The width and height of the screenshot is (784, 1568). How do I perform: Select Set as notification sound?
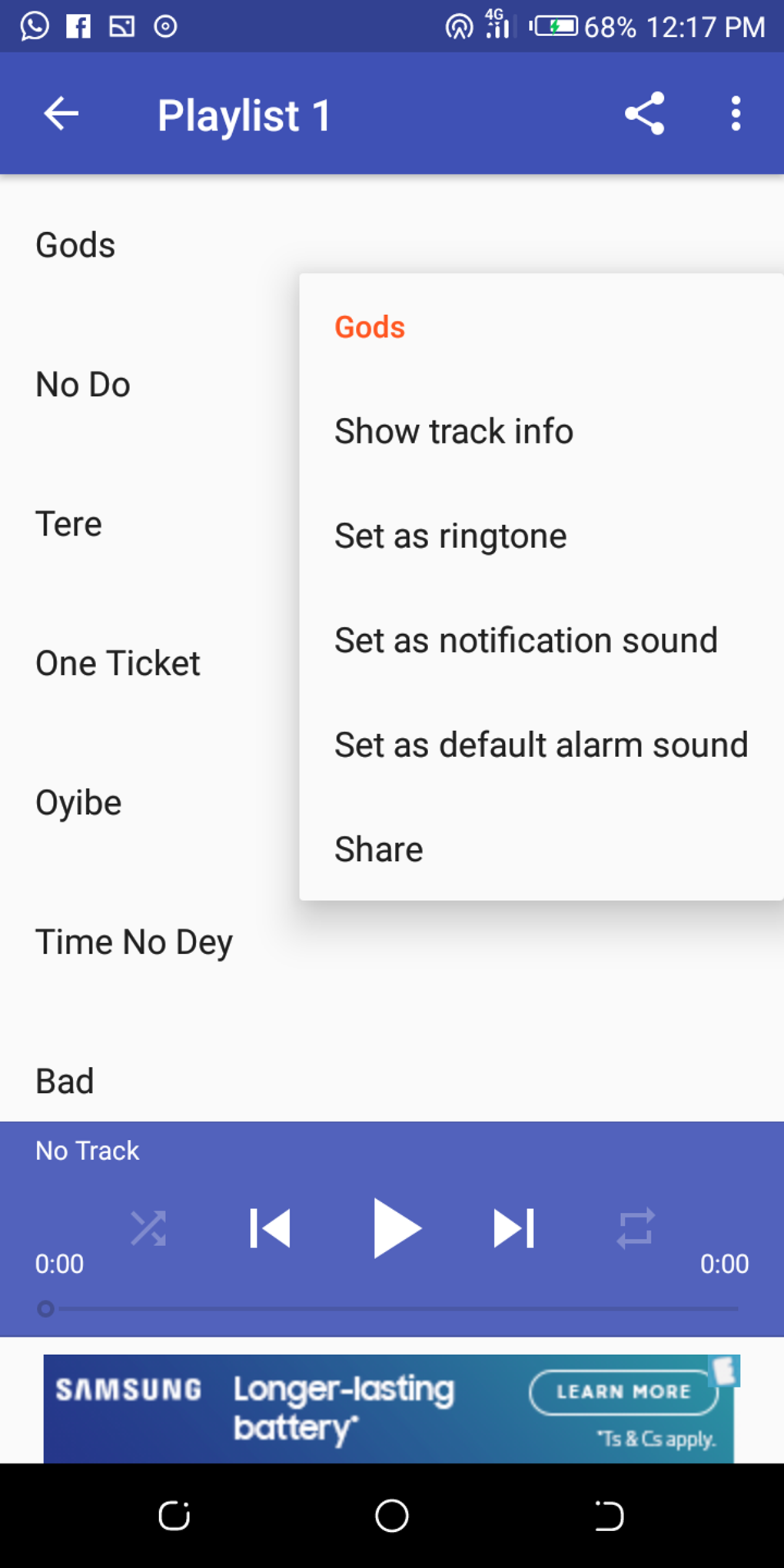click(526, 640)
